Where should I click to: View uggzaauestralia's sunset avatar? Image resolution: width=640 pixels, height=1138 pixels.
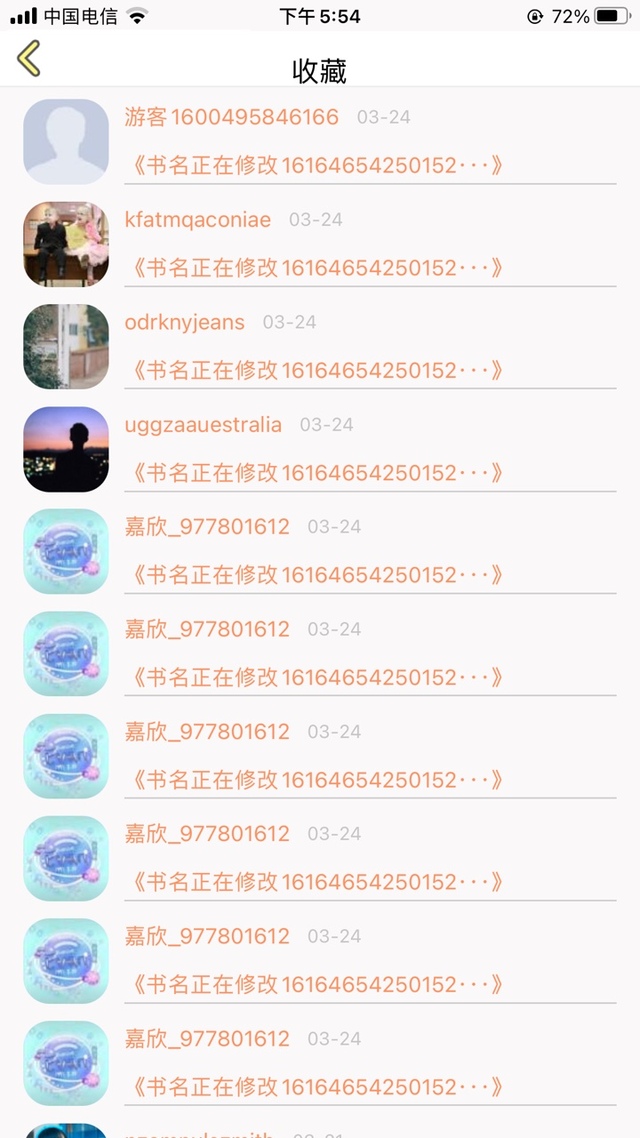coord(66,449)
